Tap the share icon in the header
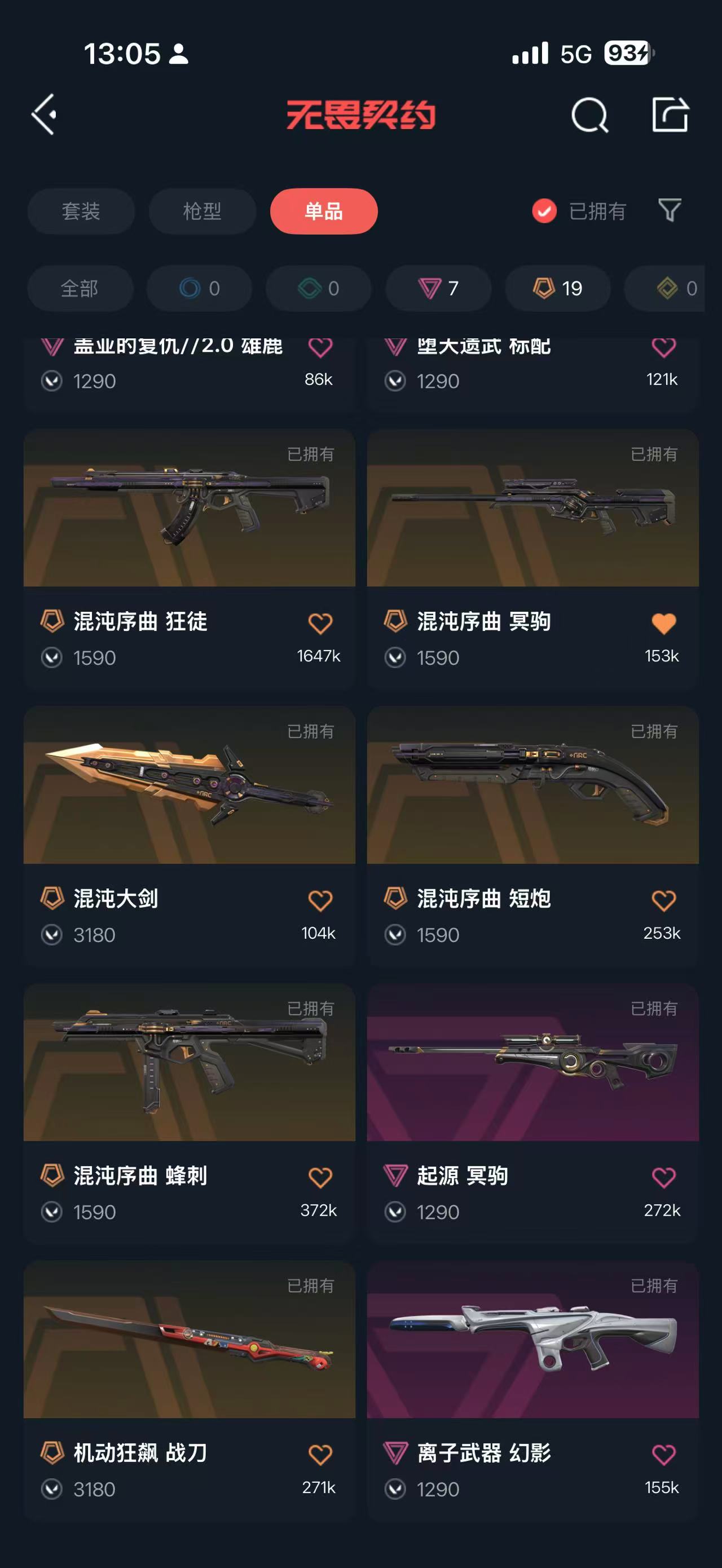Screen dimensions: 722x1568 pos(670,114)
